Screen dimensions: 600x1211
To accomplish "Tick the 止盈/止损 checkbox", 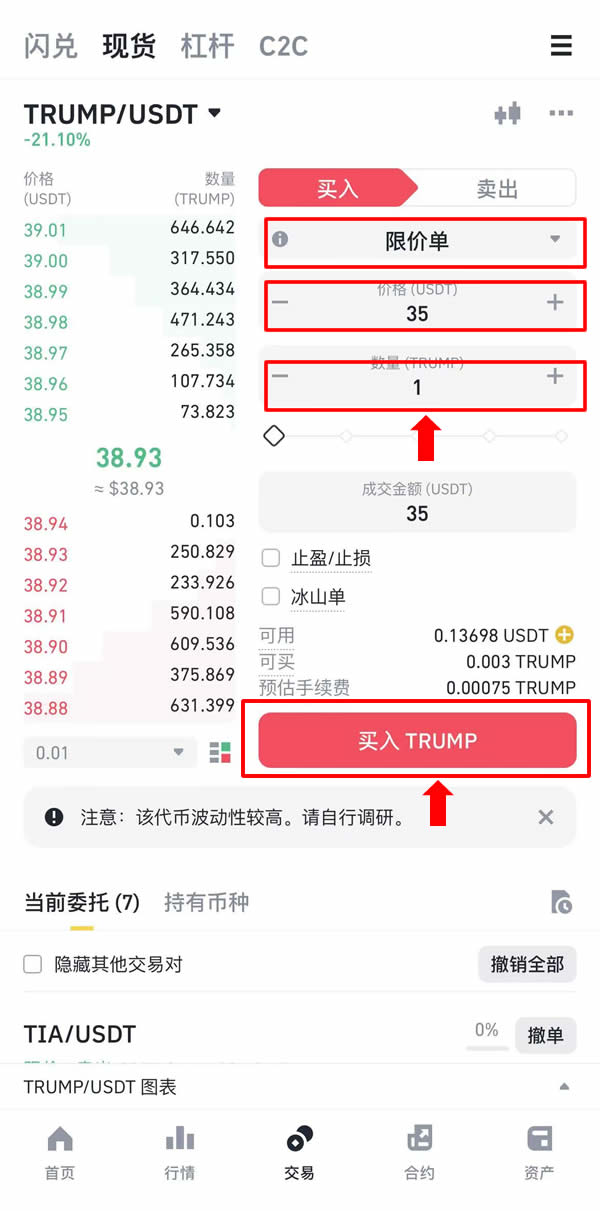I will [271, 558].
